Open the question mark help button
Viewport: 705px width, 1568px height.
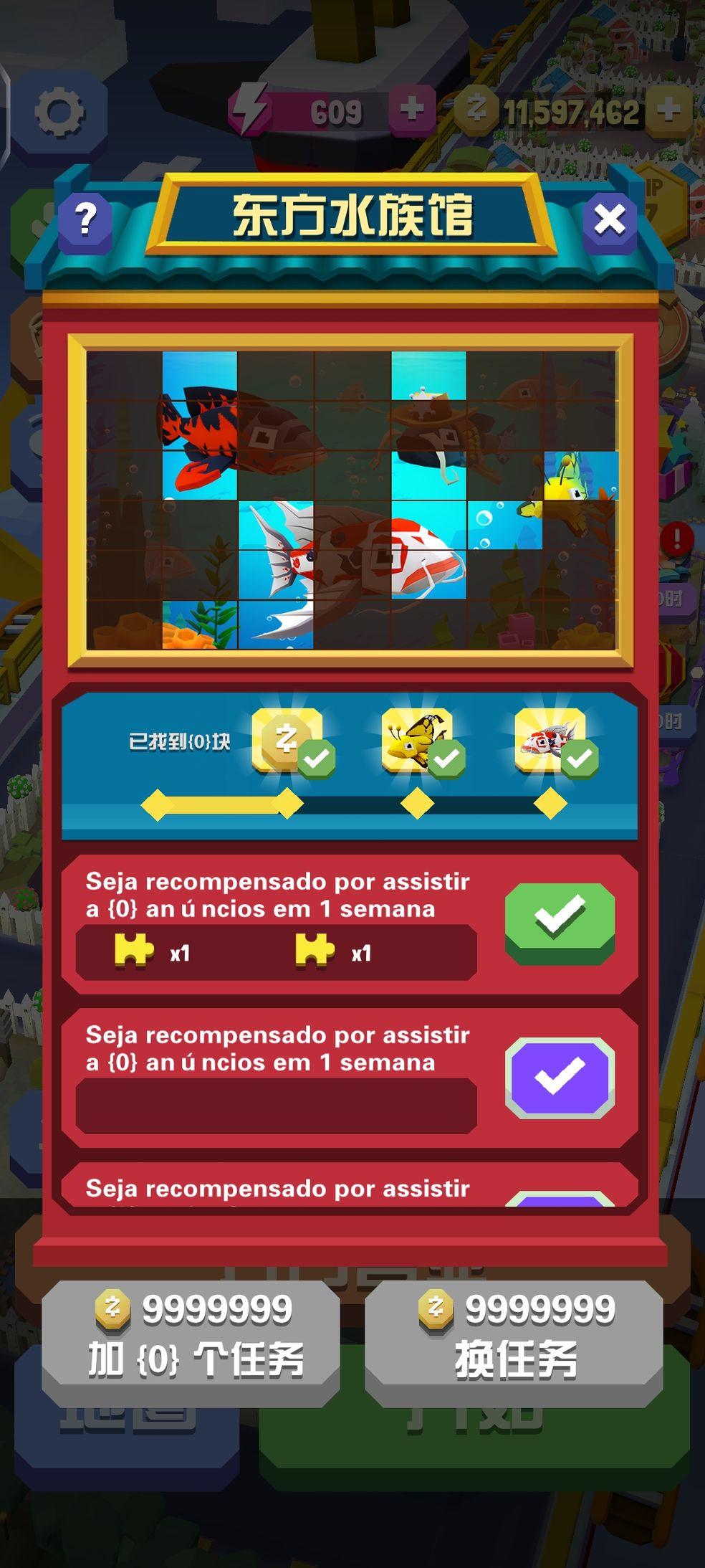point(85,219)
